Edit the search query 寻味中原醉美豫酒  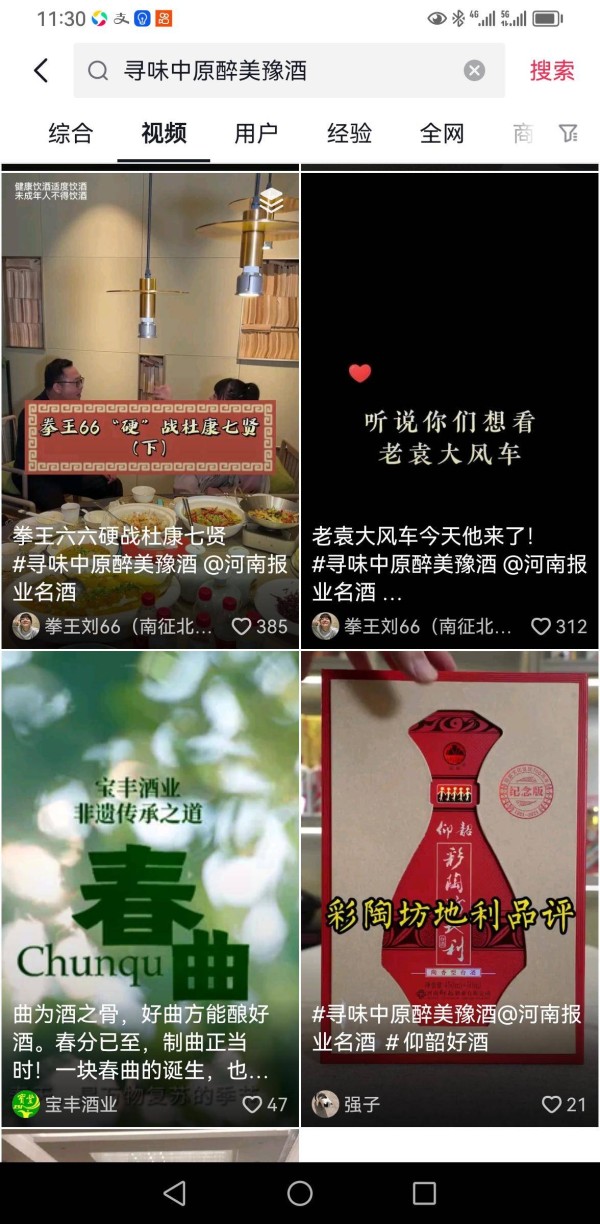(x=280, y=71)
